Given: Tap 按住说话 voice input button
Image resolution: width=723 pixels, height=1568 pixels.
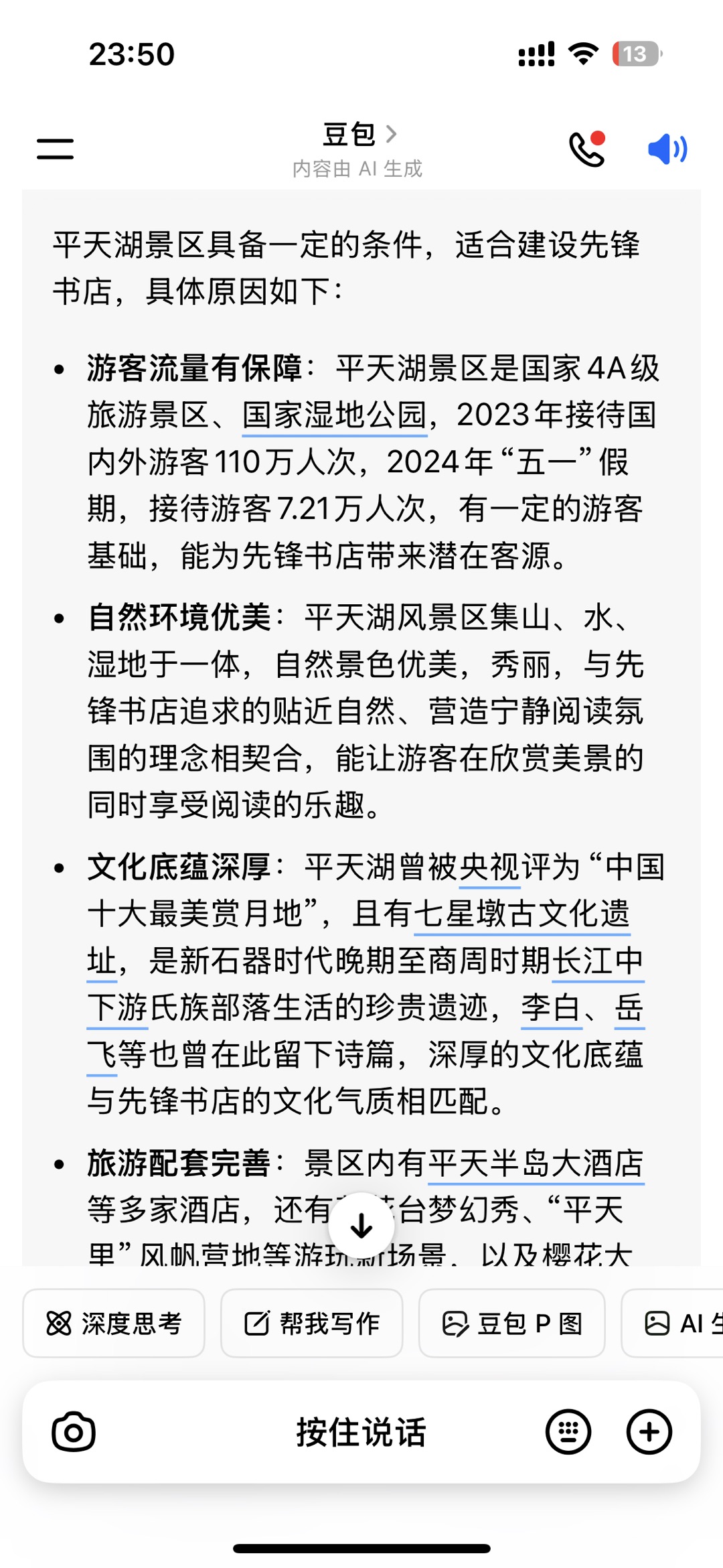Looking at the screenshot, I should [361, 1432].
